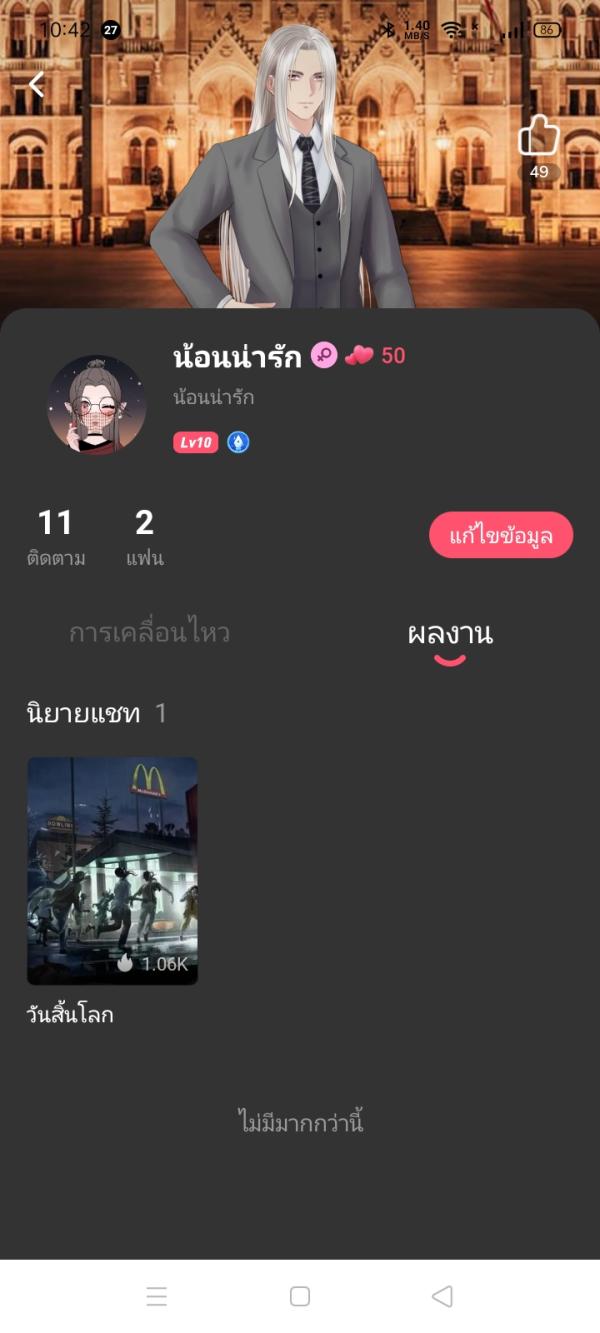This screenshot has width=600, height=1333.
Task: Open the round profile avatar picture
Action: pyautogui.click(x=97, y=405)
